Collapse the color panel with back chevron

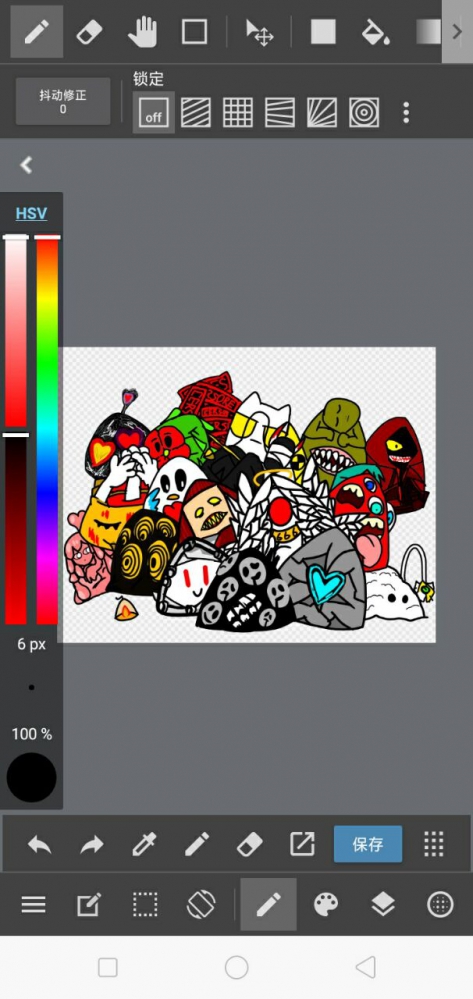(x=25, y=166)
